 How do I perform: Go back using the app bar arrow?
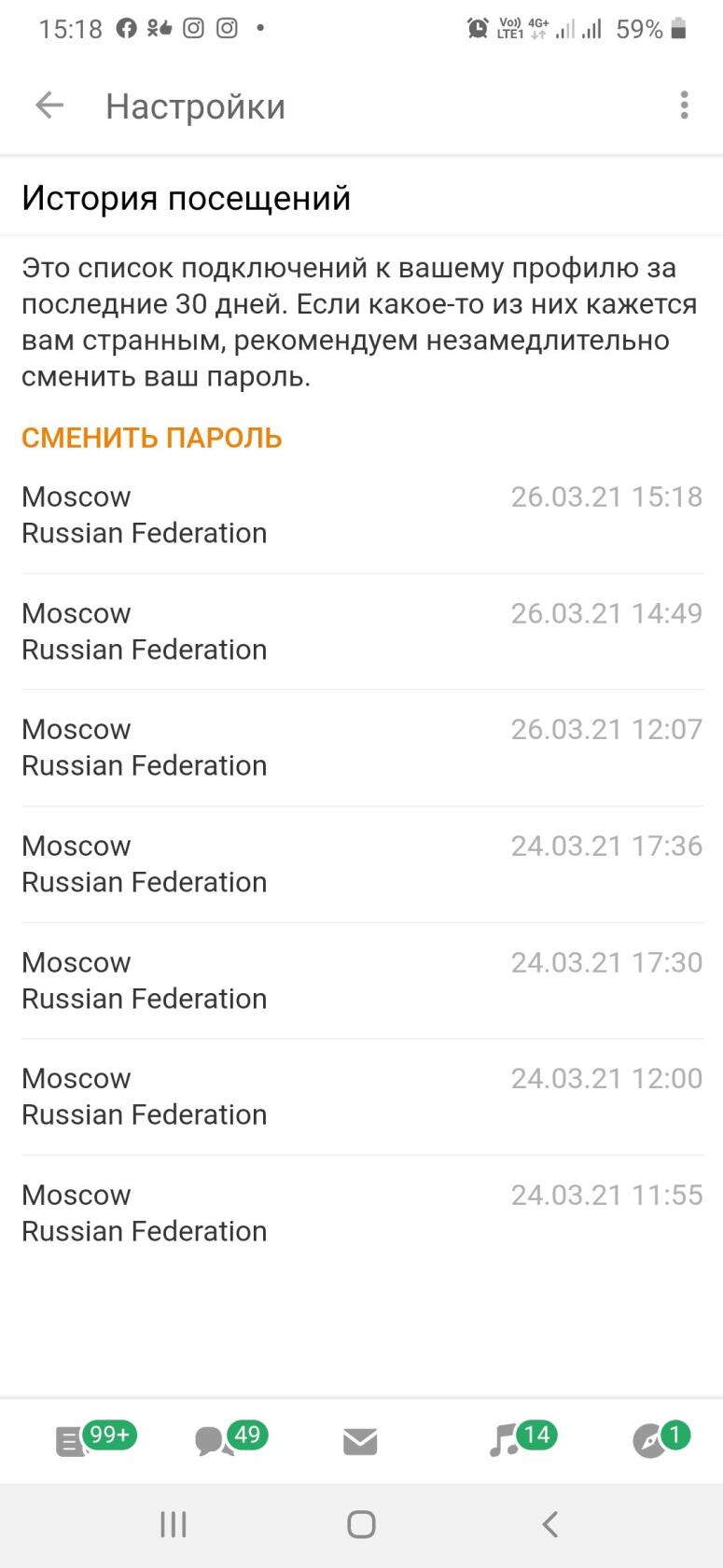pos(49,105)
